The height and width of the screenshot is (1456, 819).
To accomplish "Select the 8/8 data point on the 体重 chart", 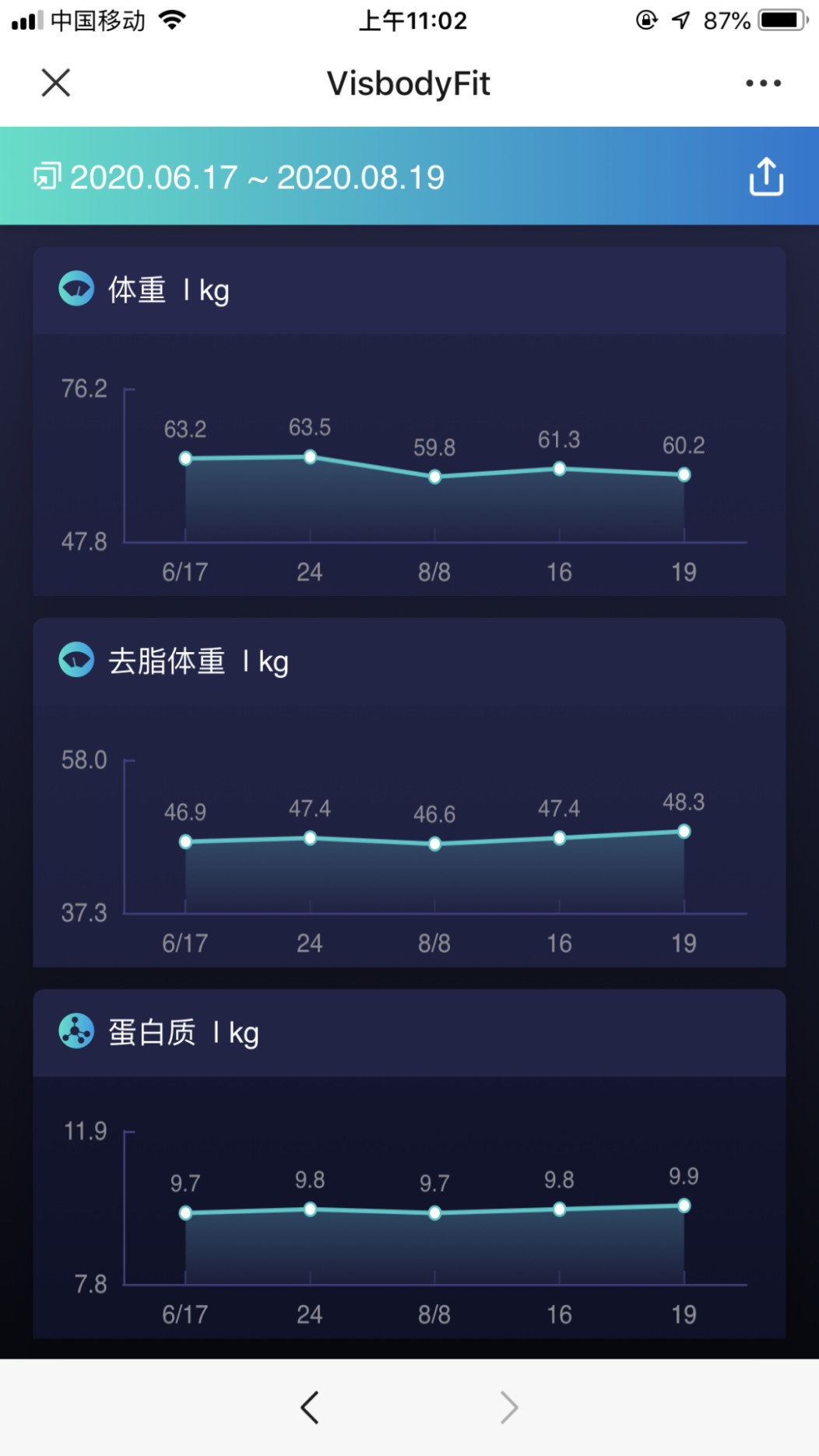I will tap(434, 476).
